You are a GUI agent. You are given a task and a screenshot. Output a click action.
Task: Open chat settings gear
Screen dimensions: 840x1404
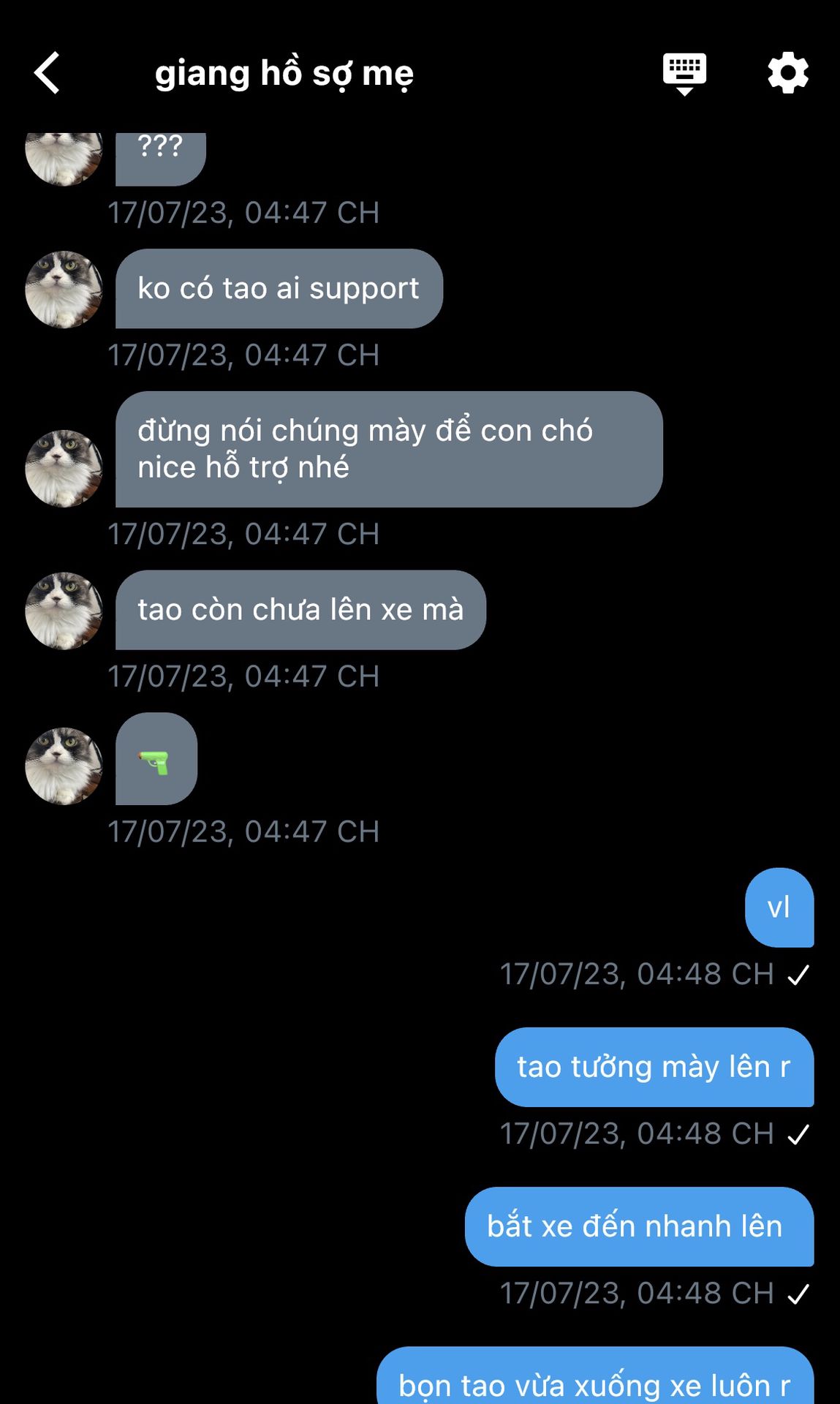787,73
